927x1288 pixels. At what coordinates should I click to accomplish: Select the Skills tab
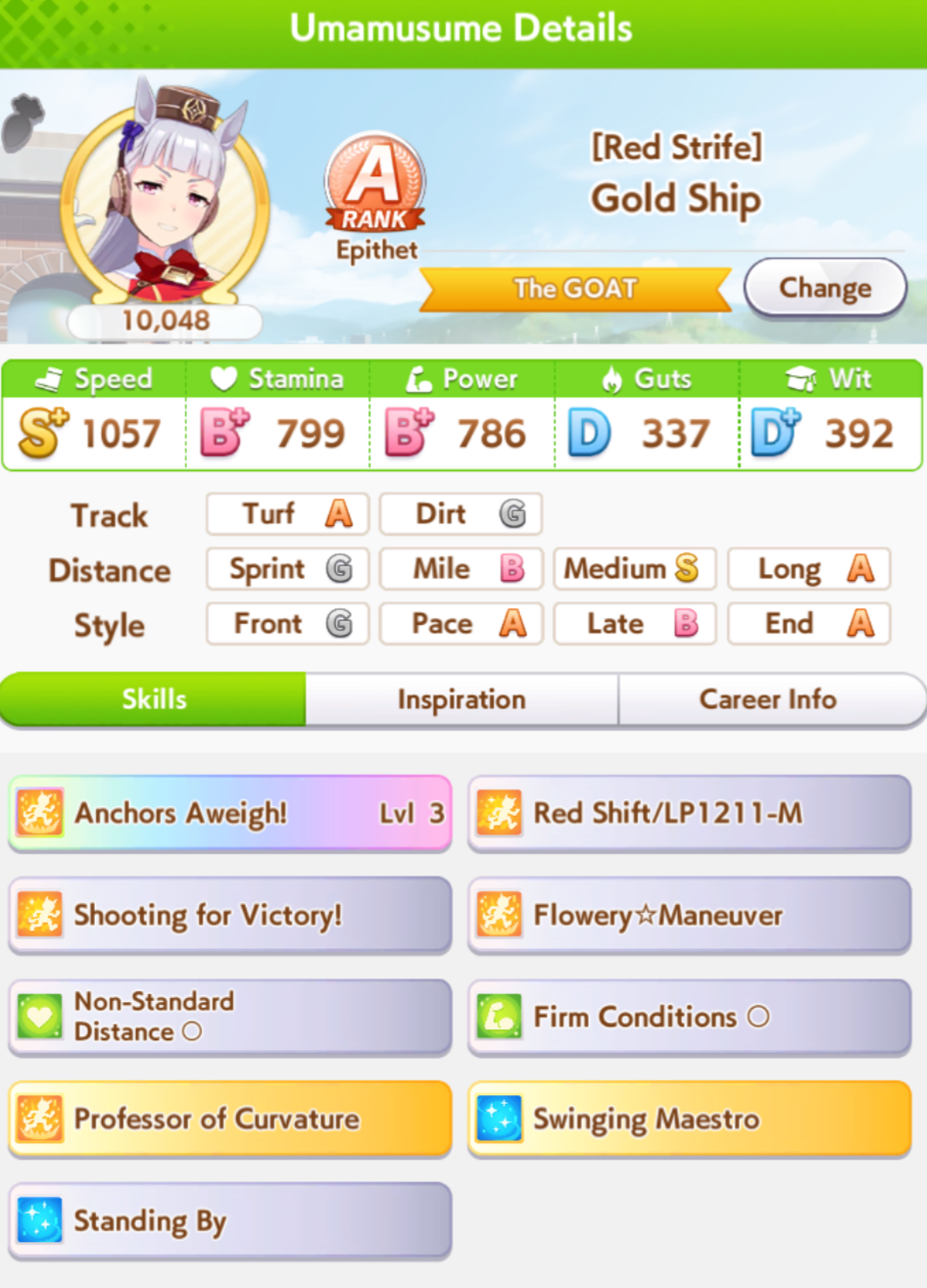[154, 699]
